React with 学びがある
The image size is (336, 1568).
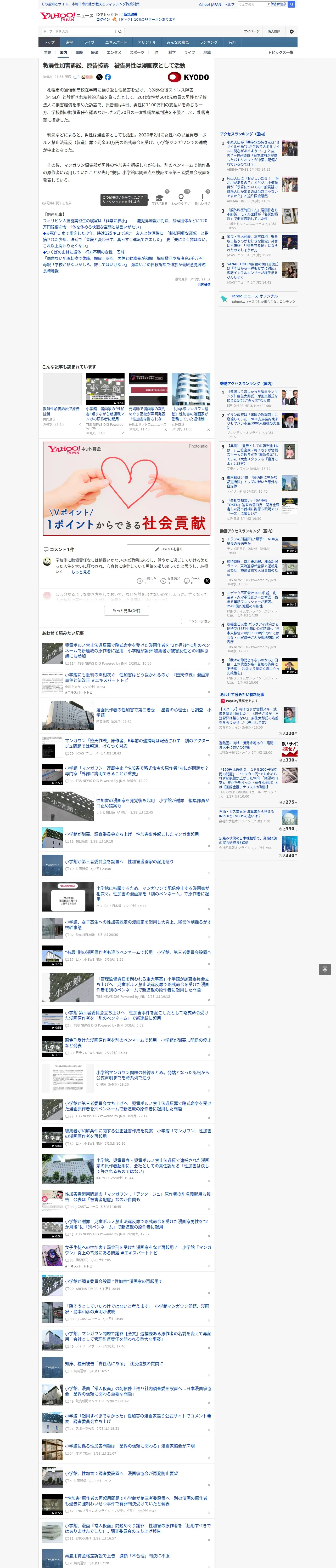click(159, 200)
